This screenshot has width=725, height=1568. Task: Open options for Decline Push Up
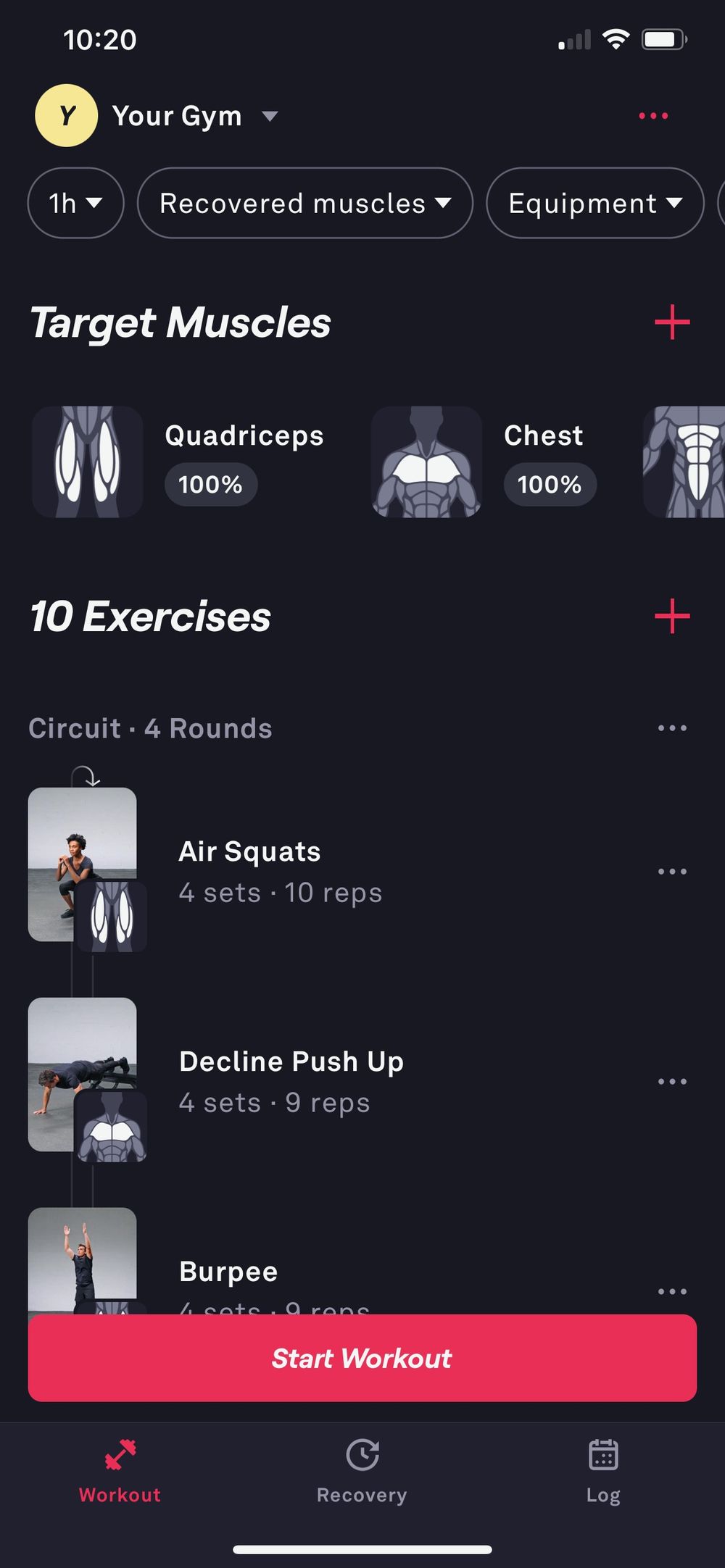pos(671,1080)
